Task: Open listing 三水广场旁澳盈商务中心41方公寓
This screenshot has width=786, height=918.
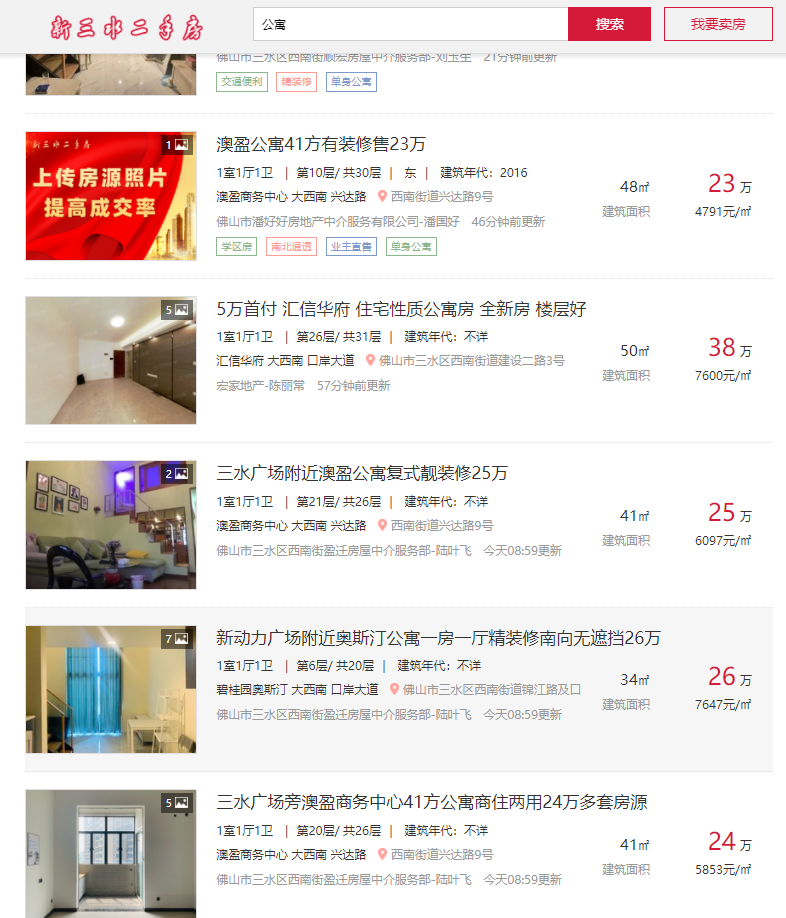Action: coord(432,802)
